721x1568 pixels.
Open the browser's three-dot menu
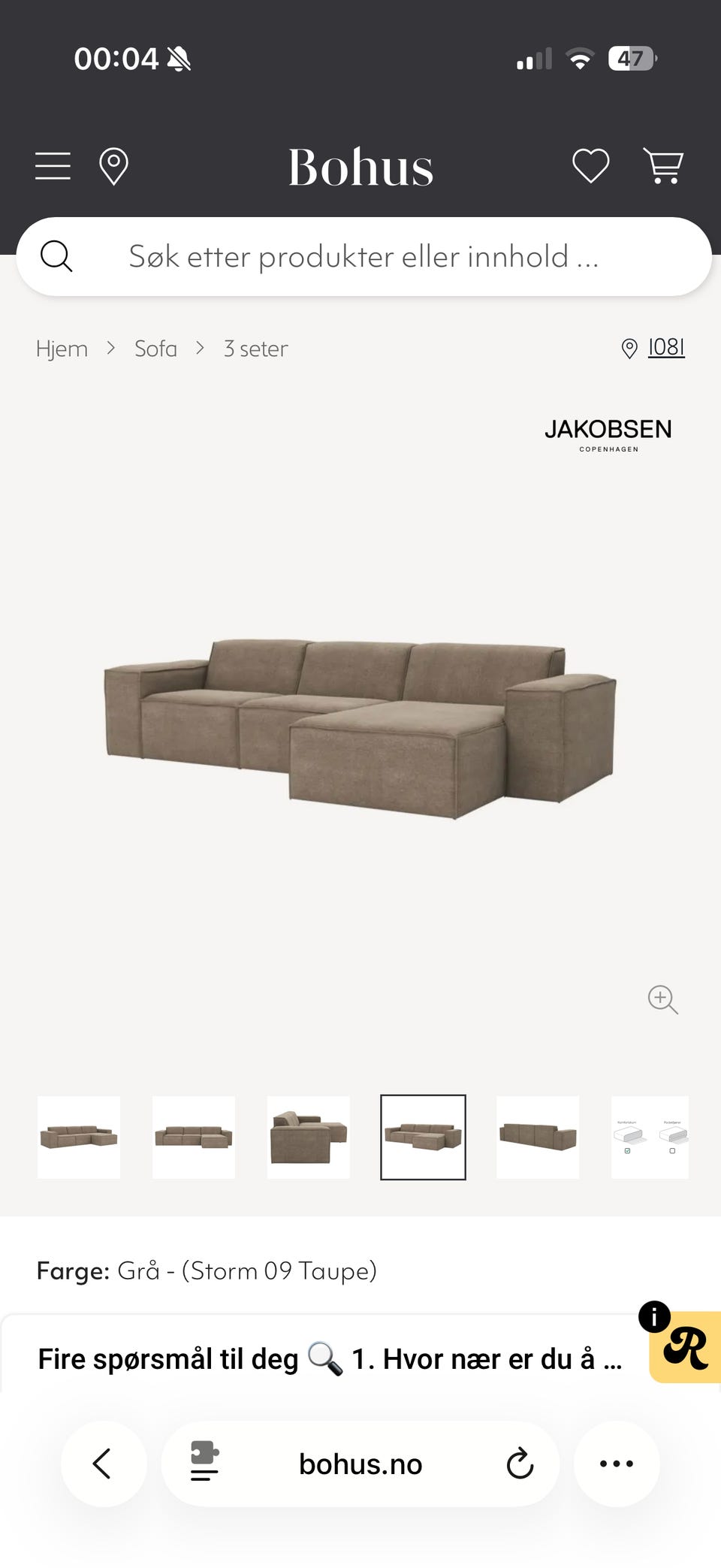coord(617,1464)
